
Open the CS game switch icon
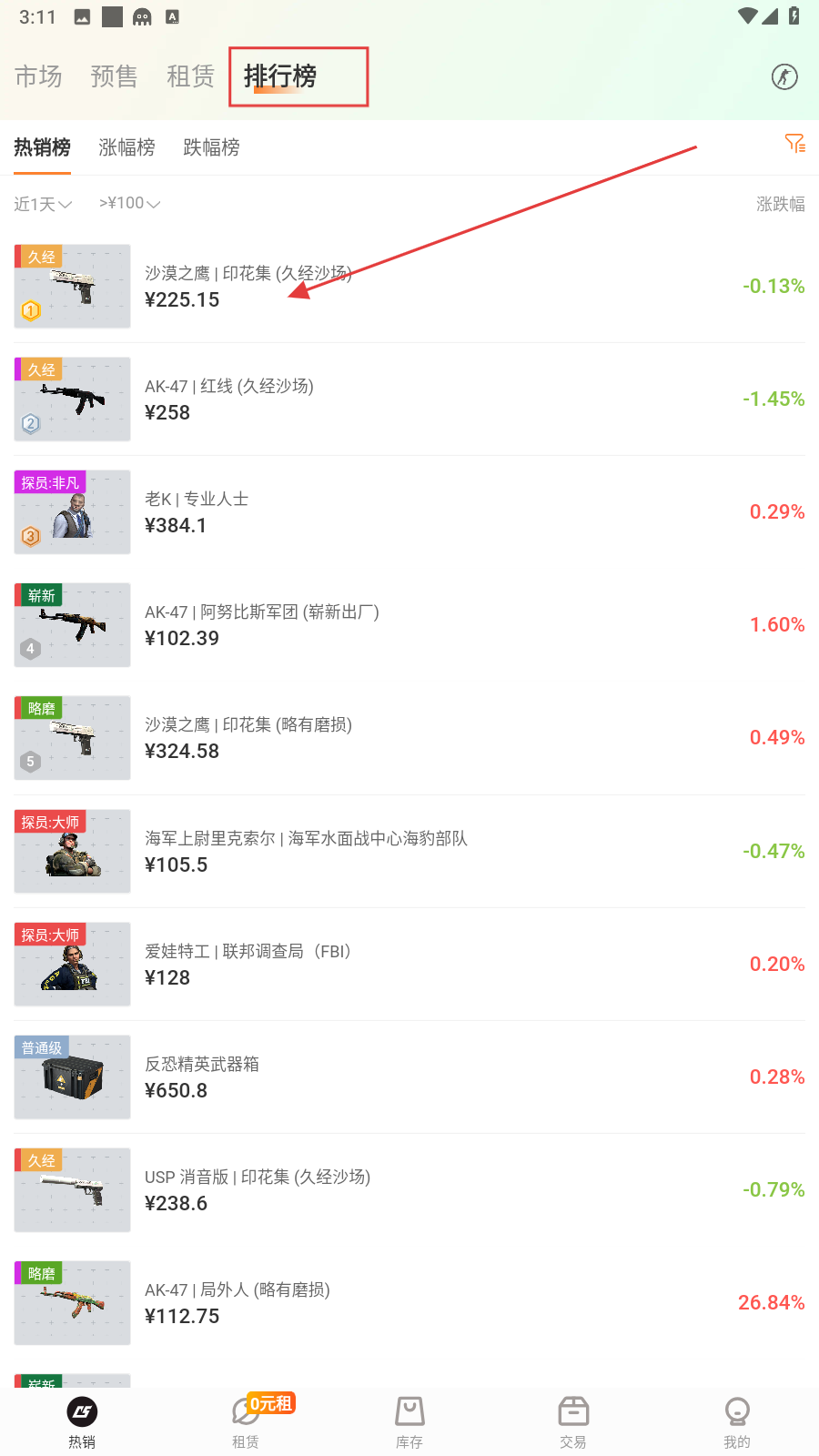784,76
